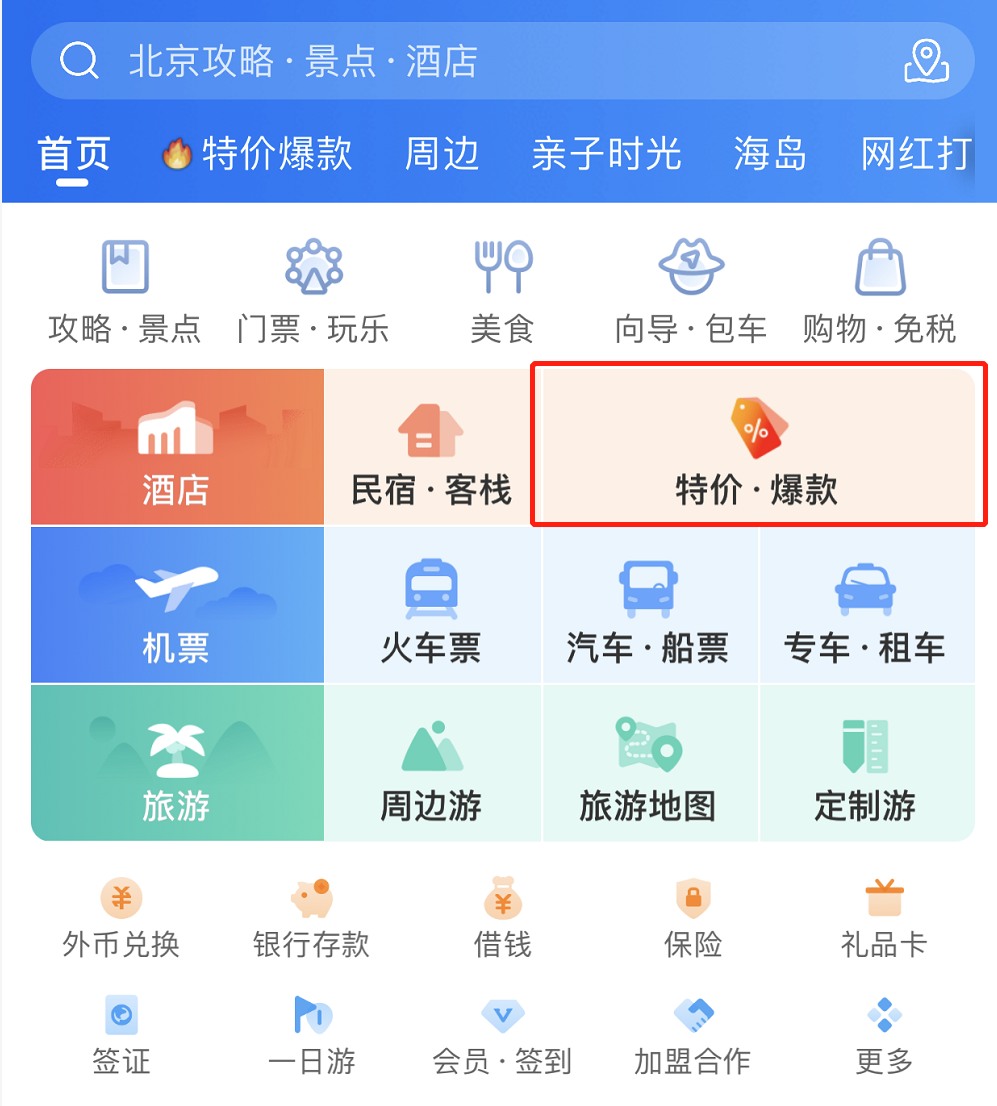Search flights with 机票 tile
The width and height of the screenshot is (997, 1106).
(177, 605)
